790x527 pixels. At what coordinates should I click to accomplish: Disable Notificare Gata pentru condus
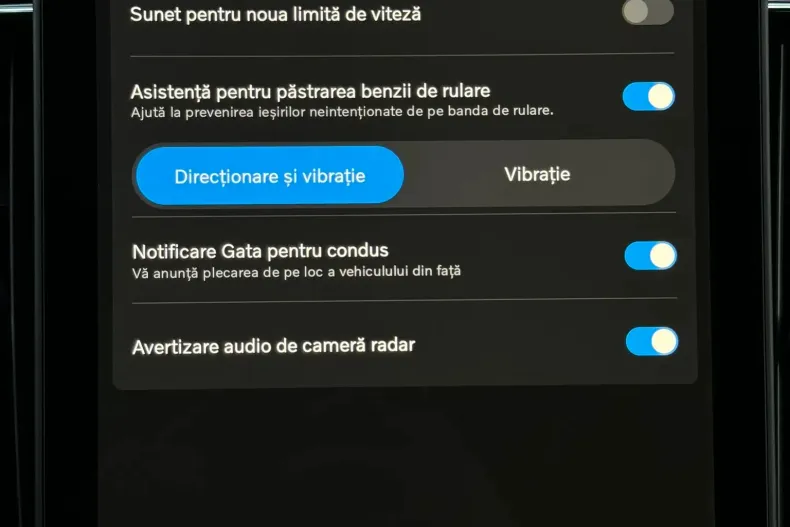click(650, 255)
